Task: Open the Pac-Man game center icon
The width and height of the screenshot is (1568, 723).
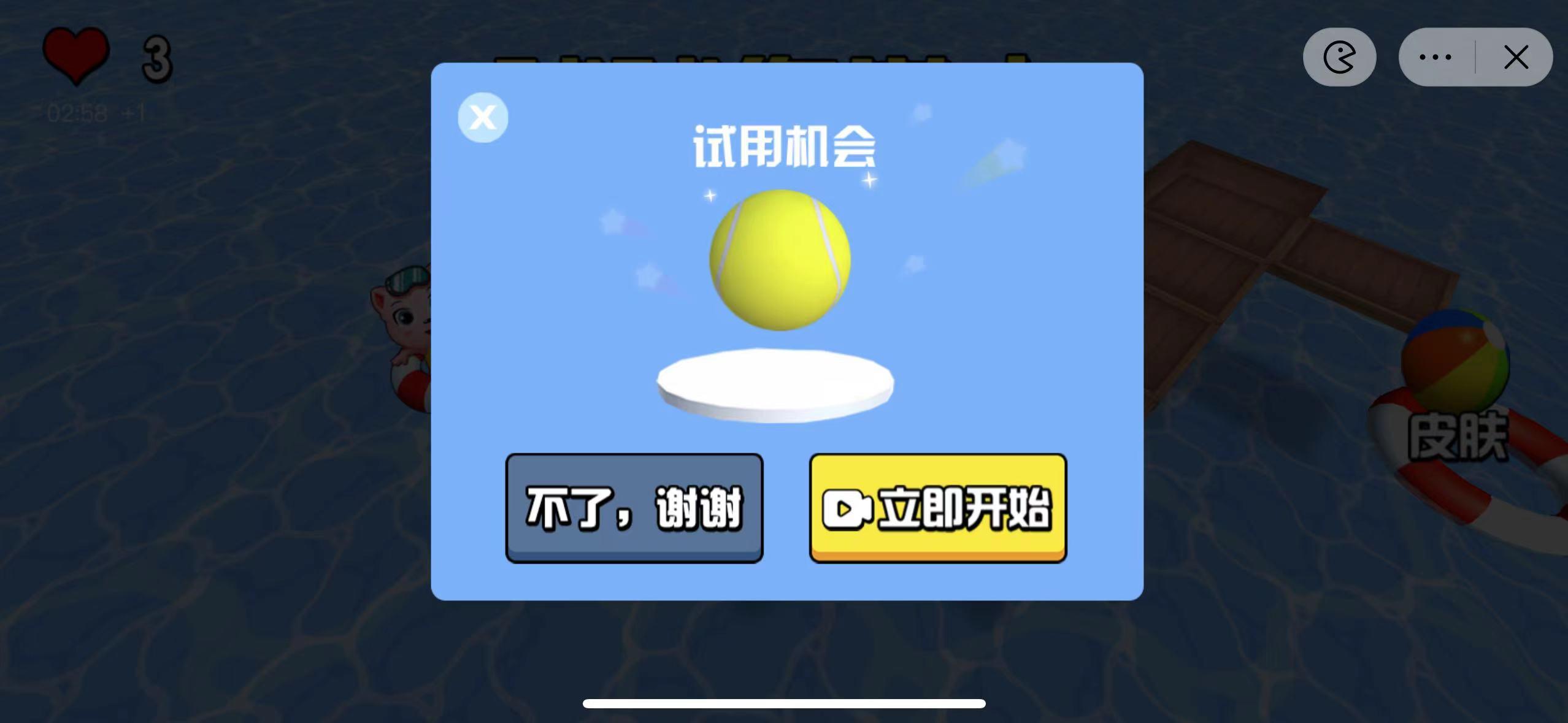Action: click(1339, 58)
